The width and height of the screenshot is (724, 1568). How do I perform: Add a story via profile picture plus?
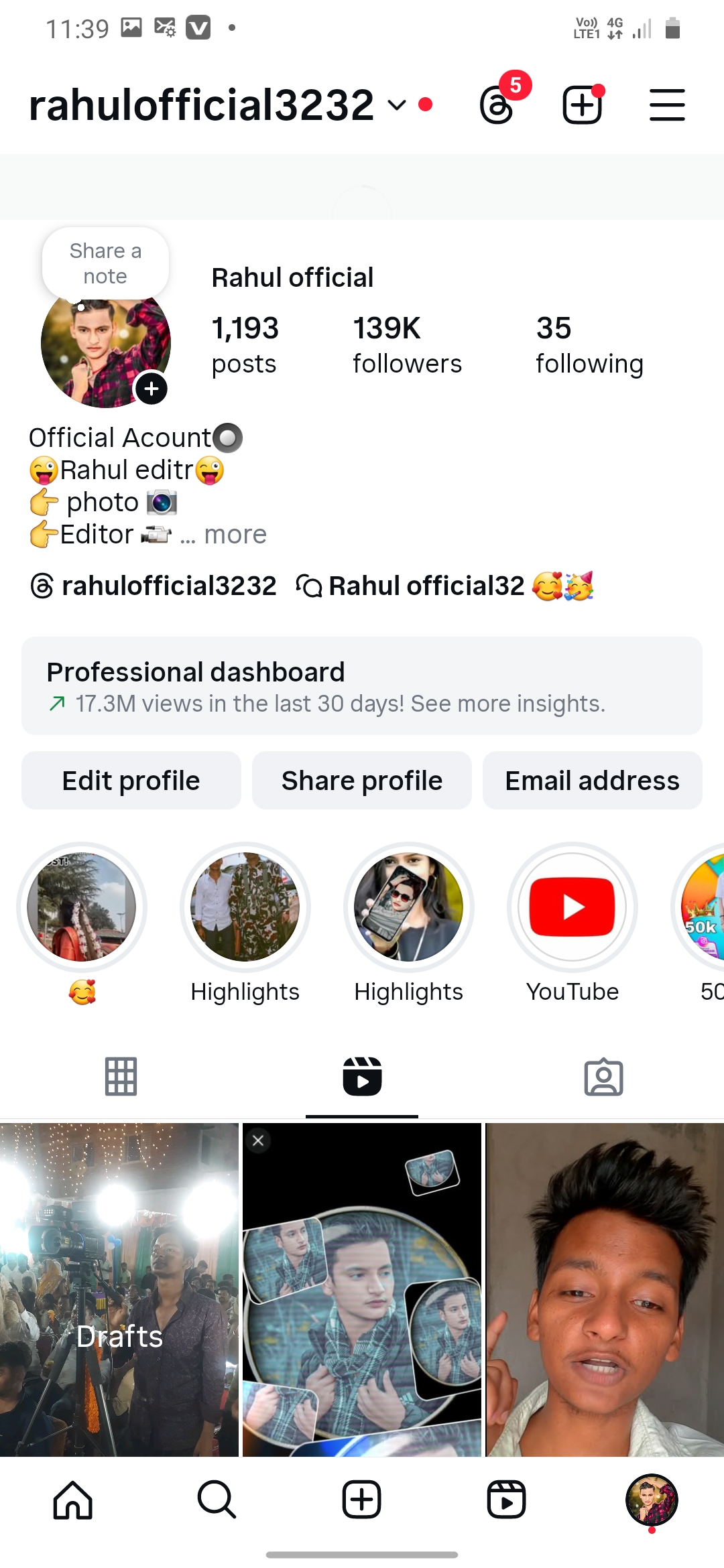tap(152, 389)
